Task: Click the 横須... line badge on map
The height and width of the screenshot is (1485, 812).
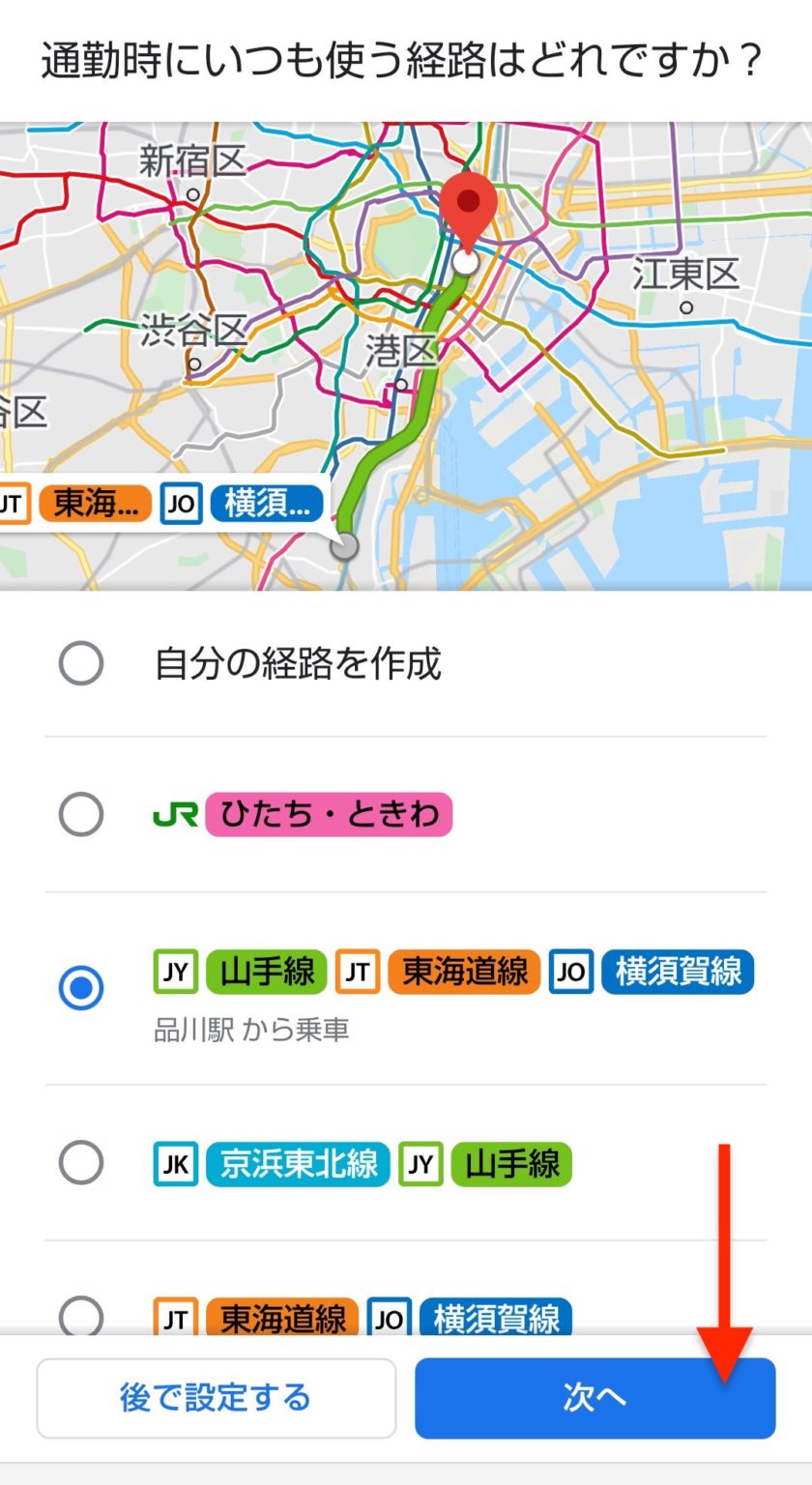Action: click(x=266, y=503)
